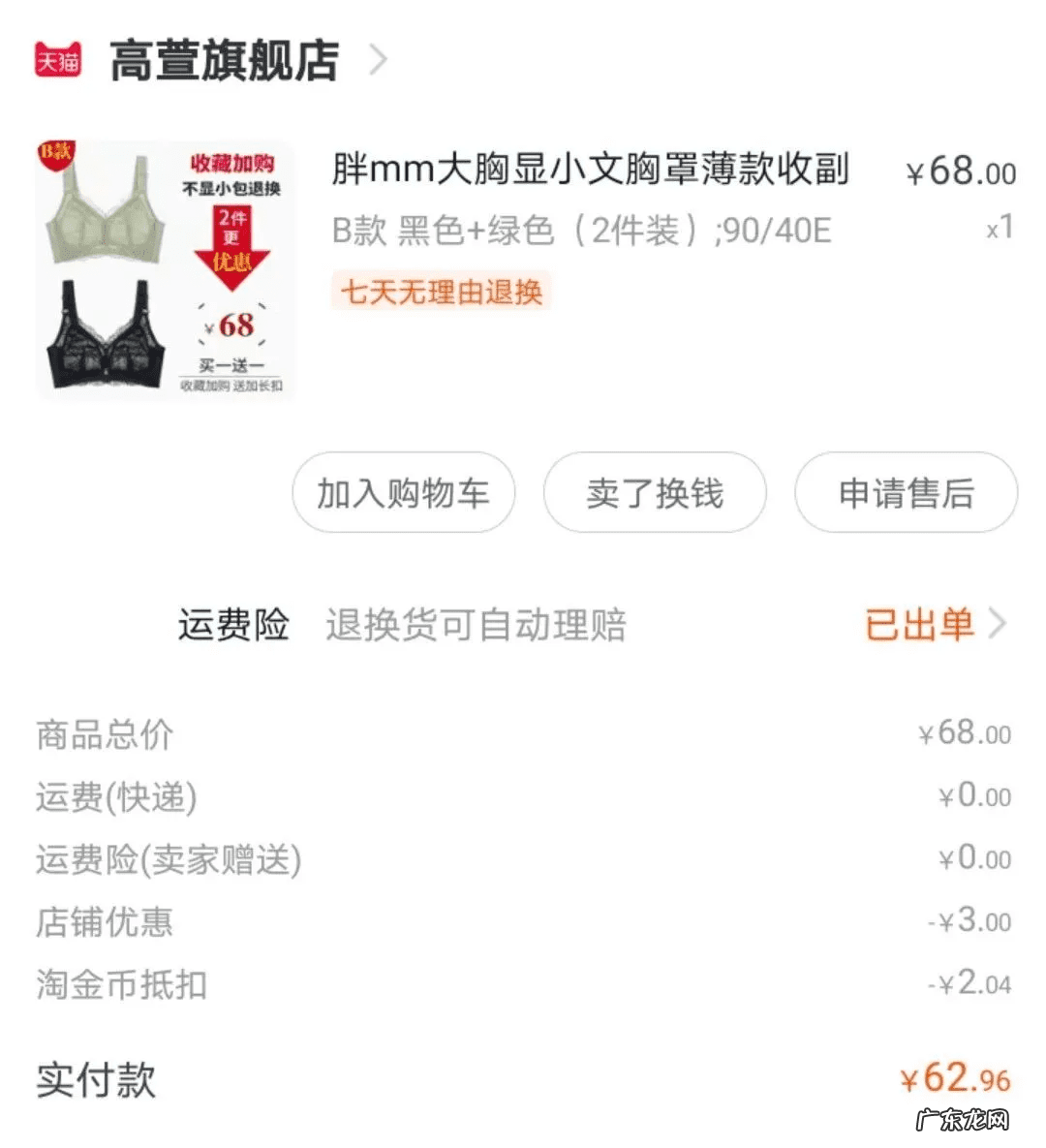Click the 运费险 shipping insurance label
The height and width of the screenshot is (1148, 1046).
coord(232,625)
